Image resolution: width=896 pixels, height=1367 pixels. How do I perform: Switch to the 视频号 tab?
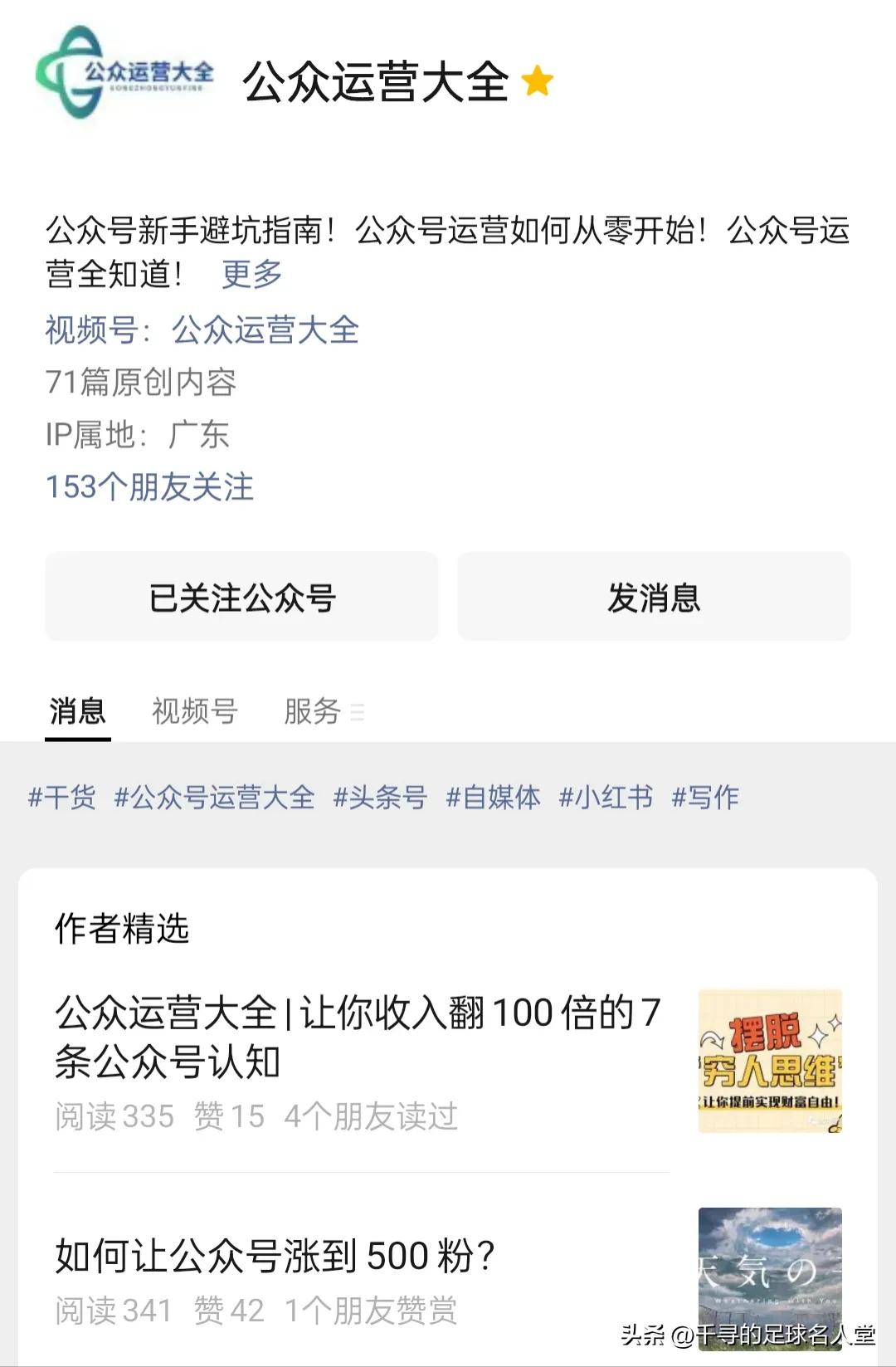click(192, 710)
